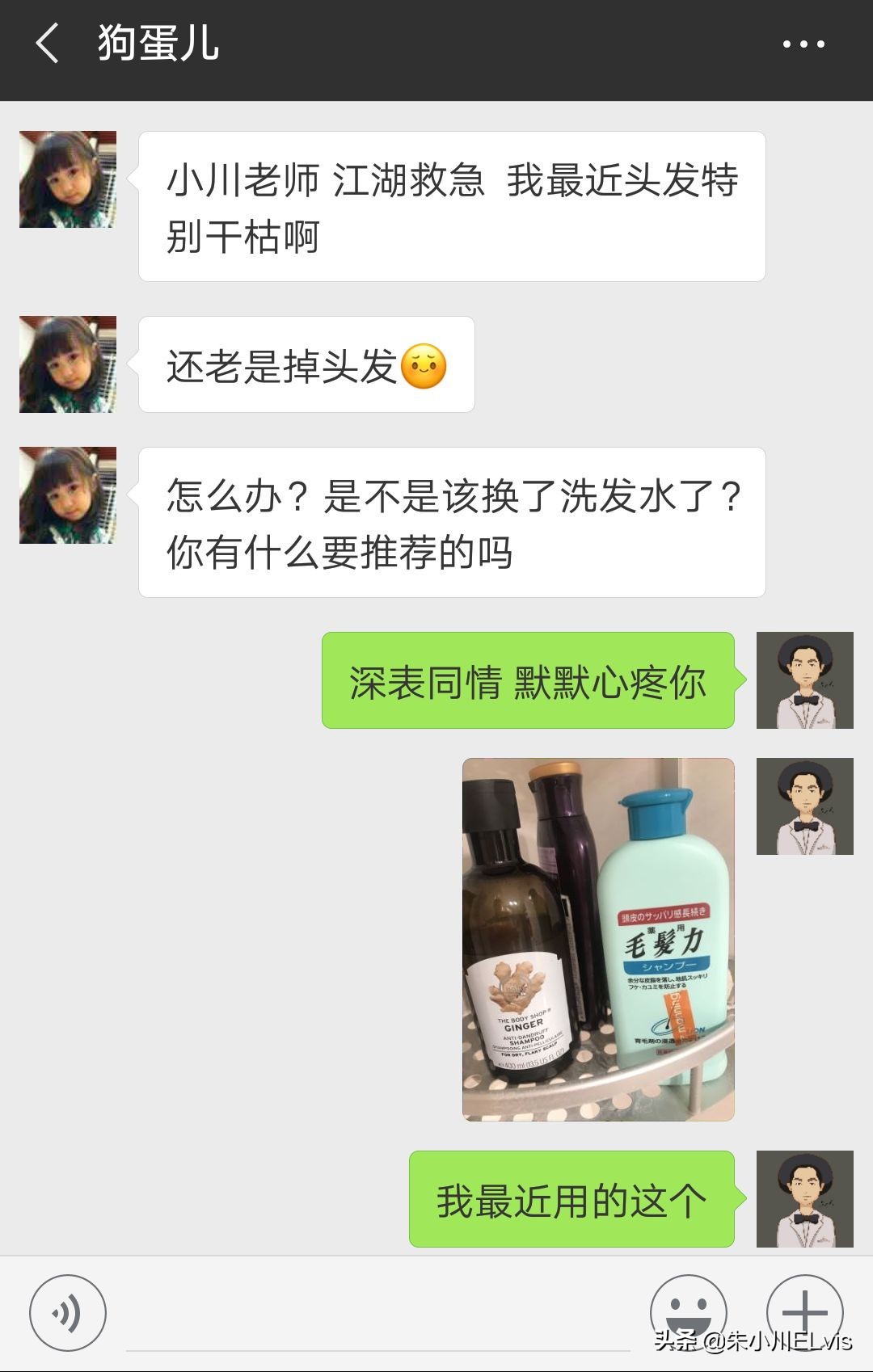
Task: Tap the message text input field
Action: point(377,1317)
